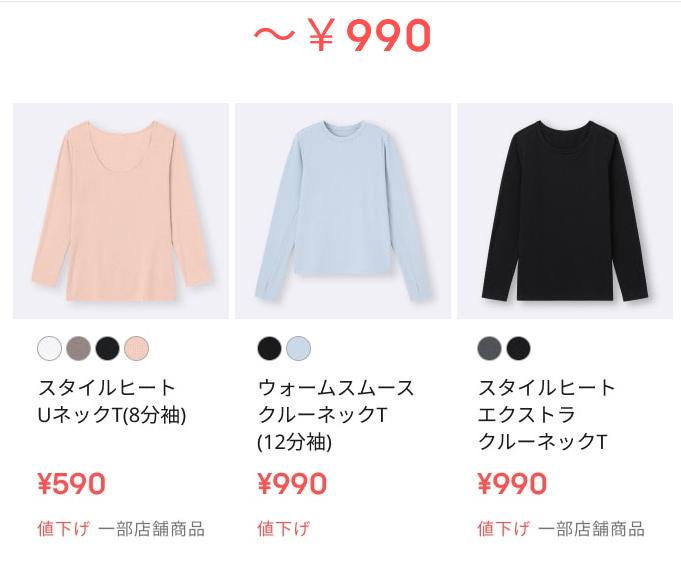Pick black swatch for スタイルヒートエクストラクルーネックT
Viewport: 681px width, 580px height.
click(x=519, y=348)
